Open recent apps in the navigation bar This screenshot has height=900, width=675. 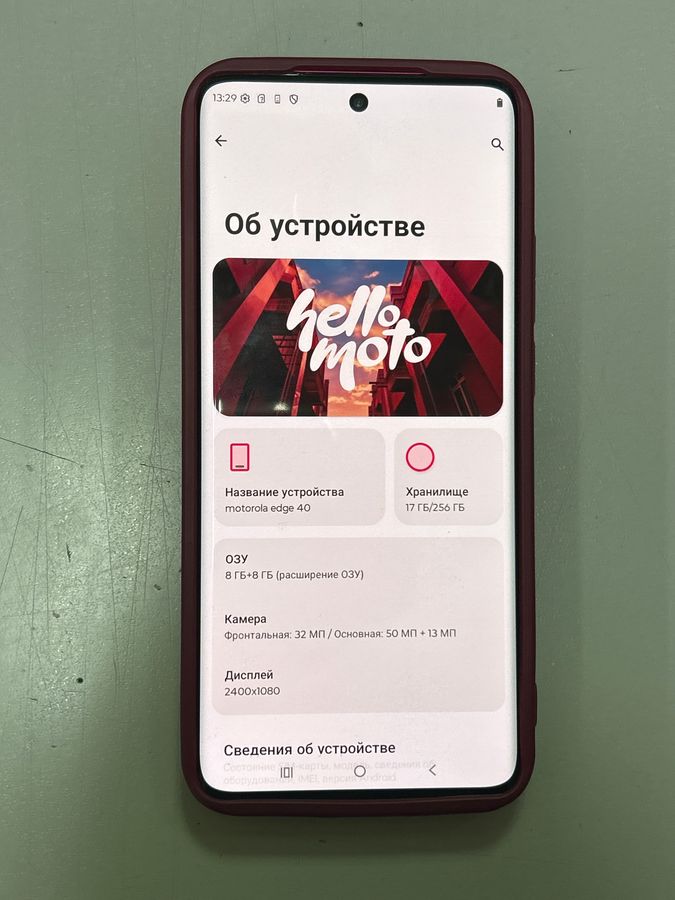[x=286, y=771]
